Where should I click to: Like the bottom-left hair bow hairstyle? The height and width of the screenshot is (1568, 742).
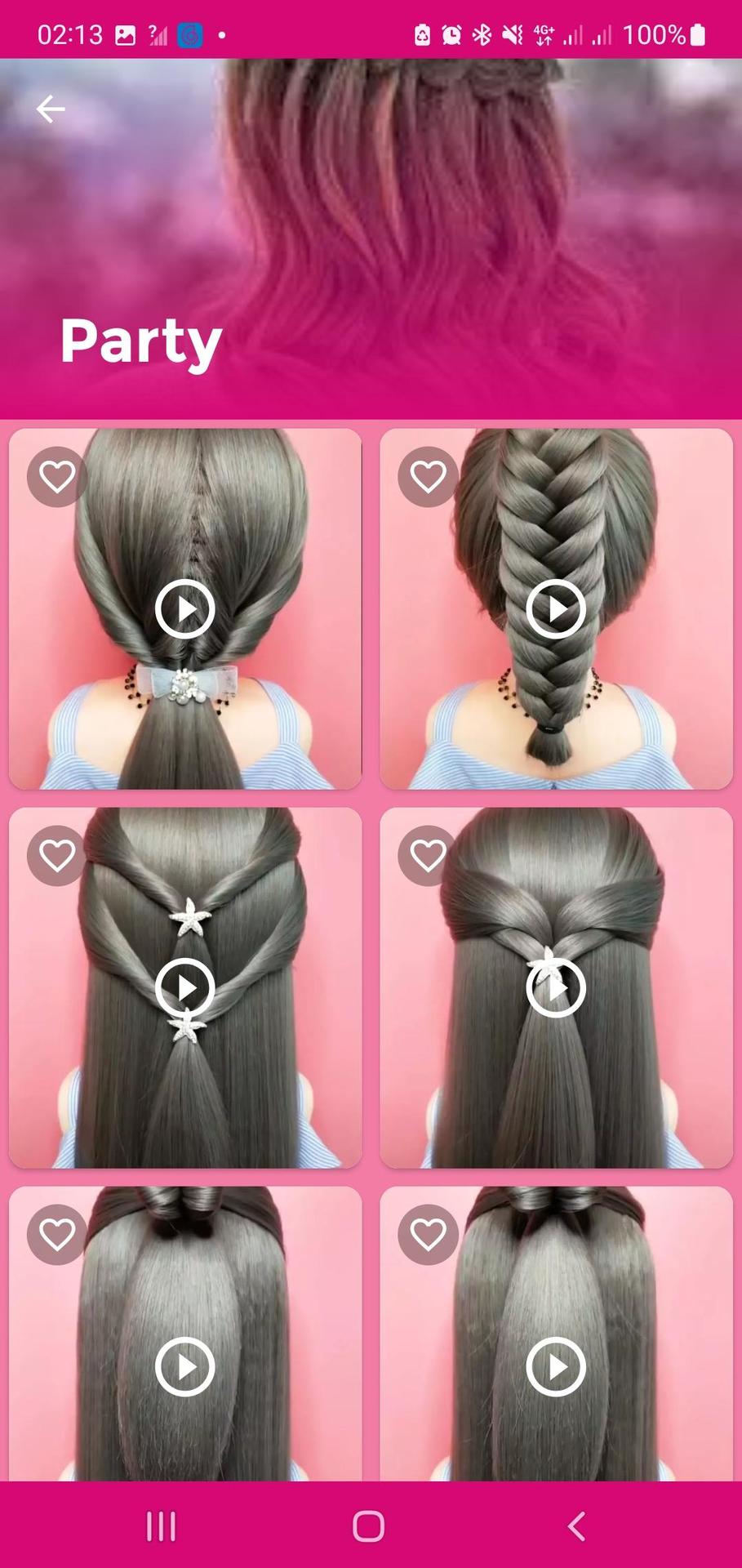[x=57, y=1235]
